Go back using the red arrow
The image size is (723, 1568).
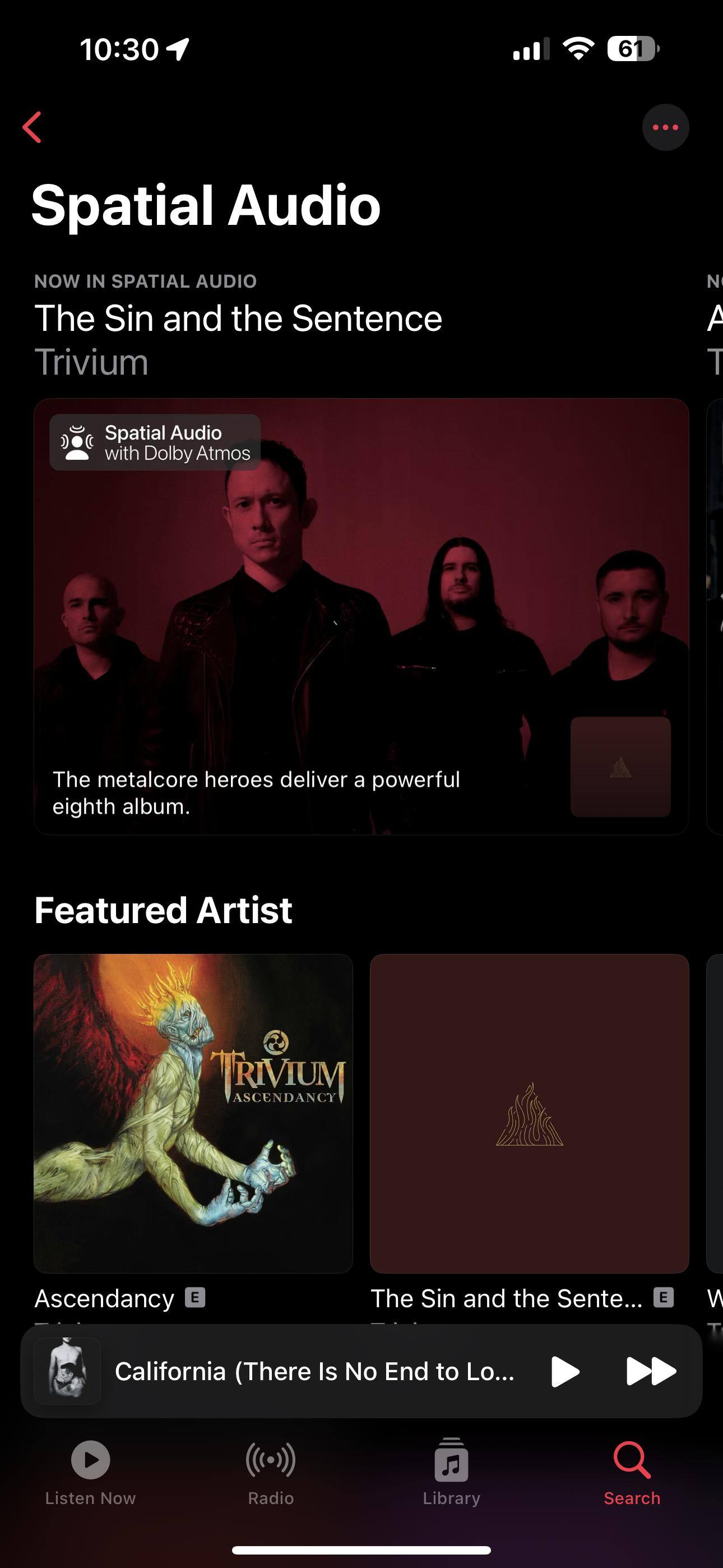pos(33,127)
